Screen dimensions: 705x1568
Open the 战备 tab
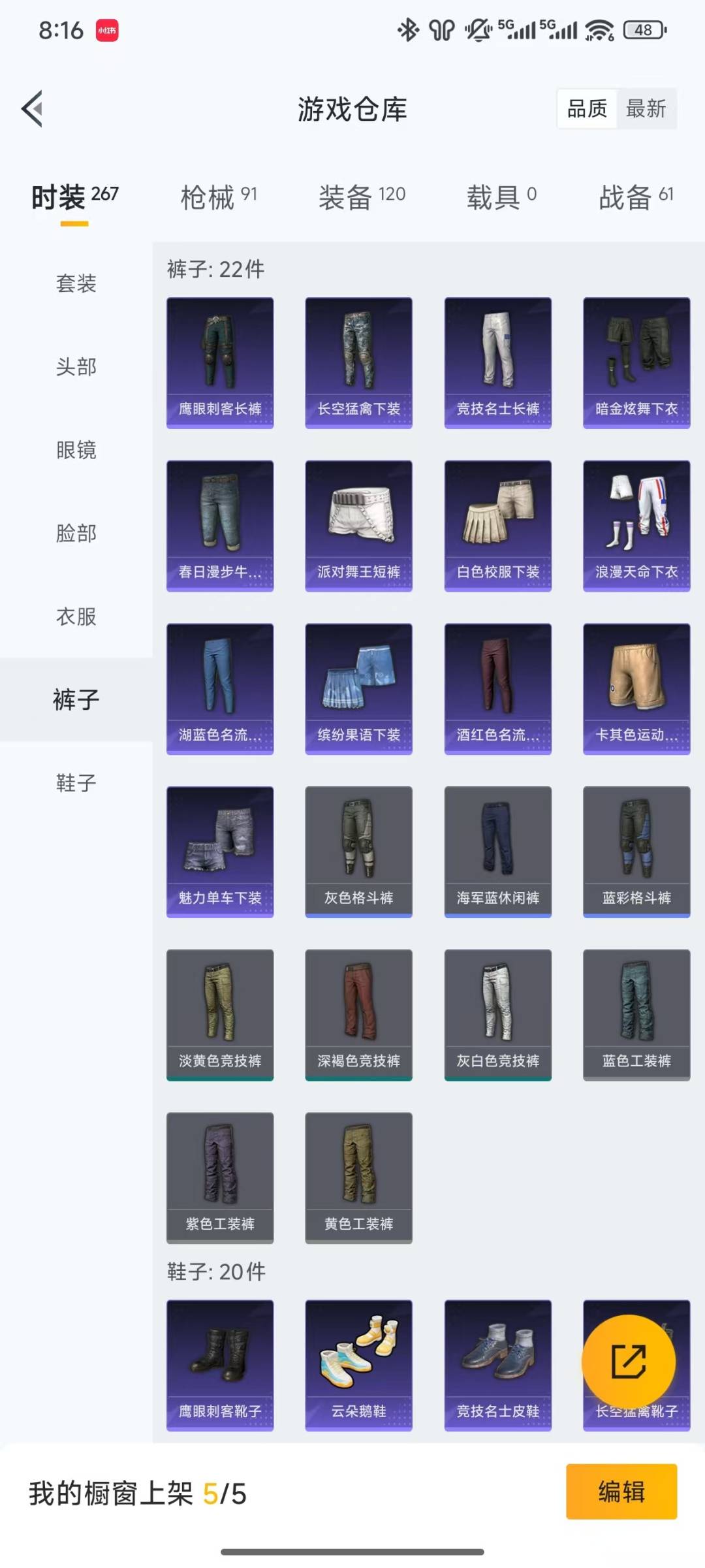[x=635, y=197]
